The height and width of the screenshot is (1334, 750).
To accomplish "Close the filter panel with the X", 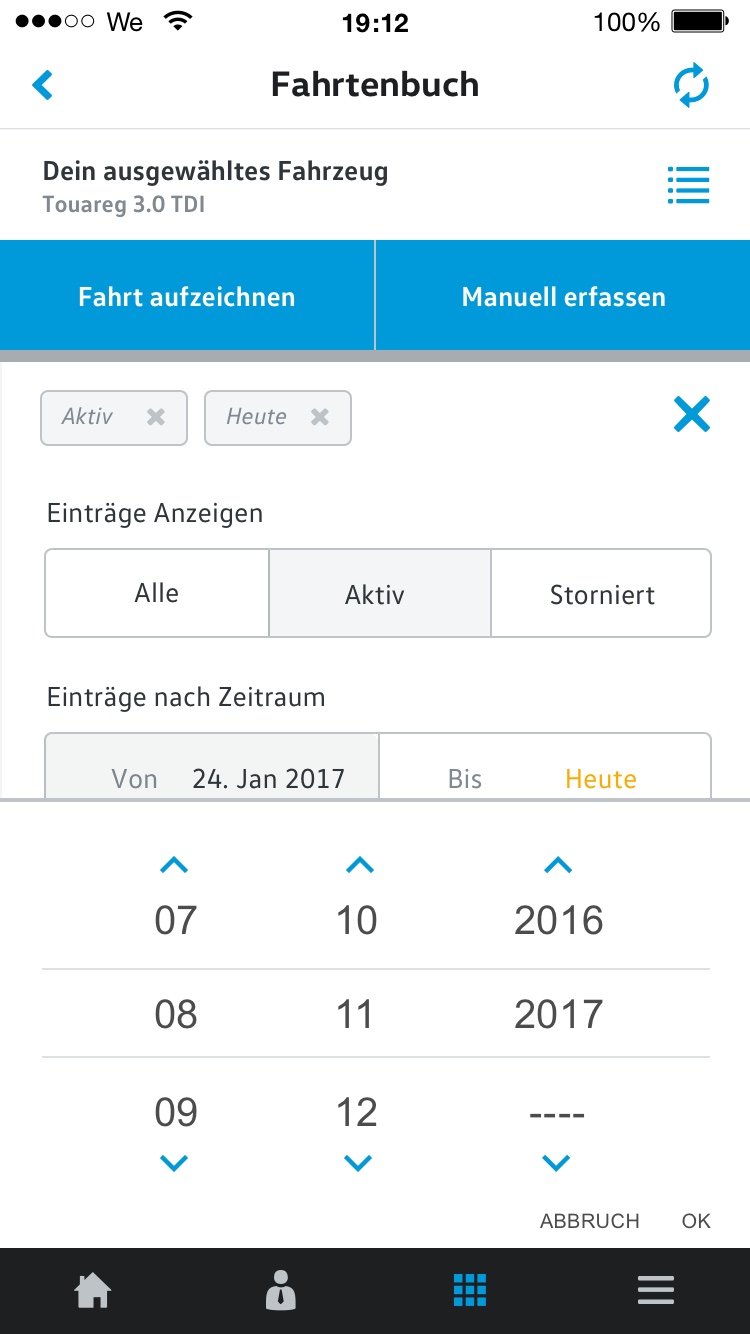I will 692,414.
